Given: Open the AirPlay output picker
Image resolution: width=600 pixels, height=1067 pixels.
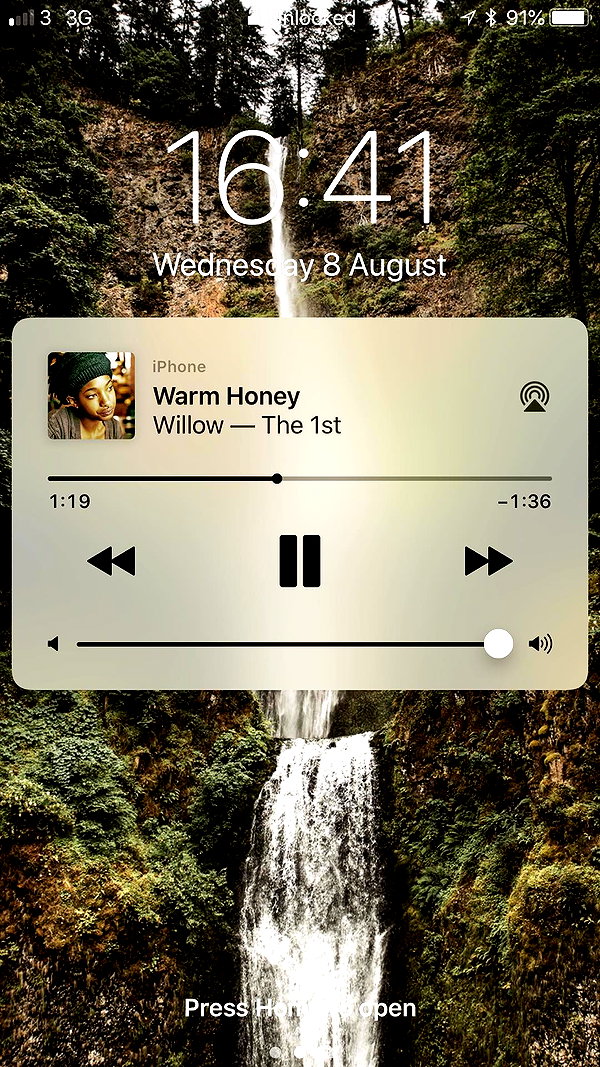Looking at the screenshot, I should (535, 397).
